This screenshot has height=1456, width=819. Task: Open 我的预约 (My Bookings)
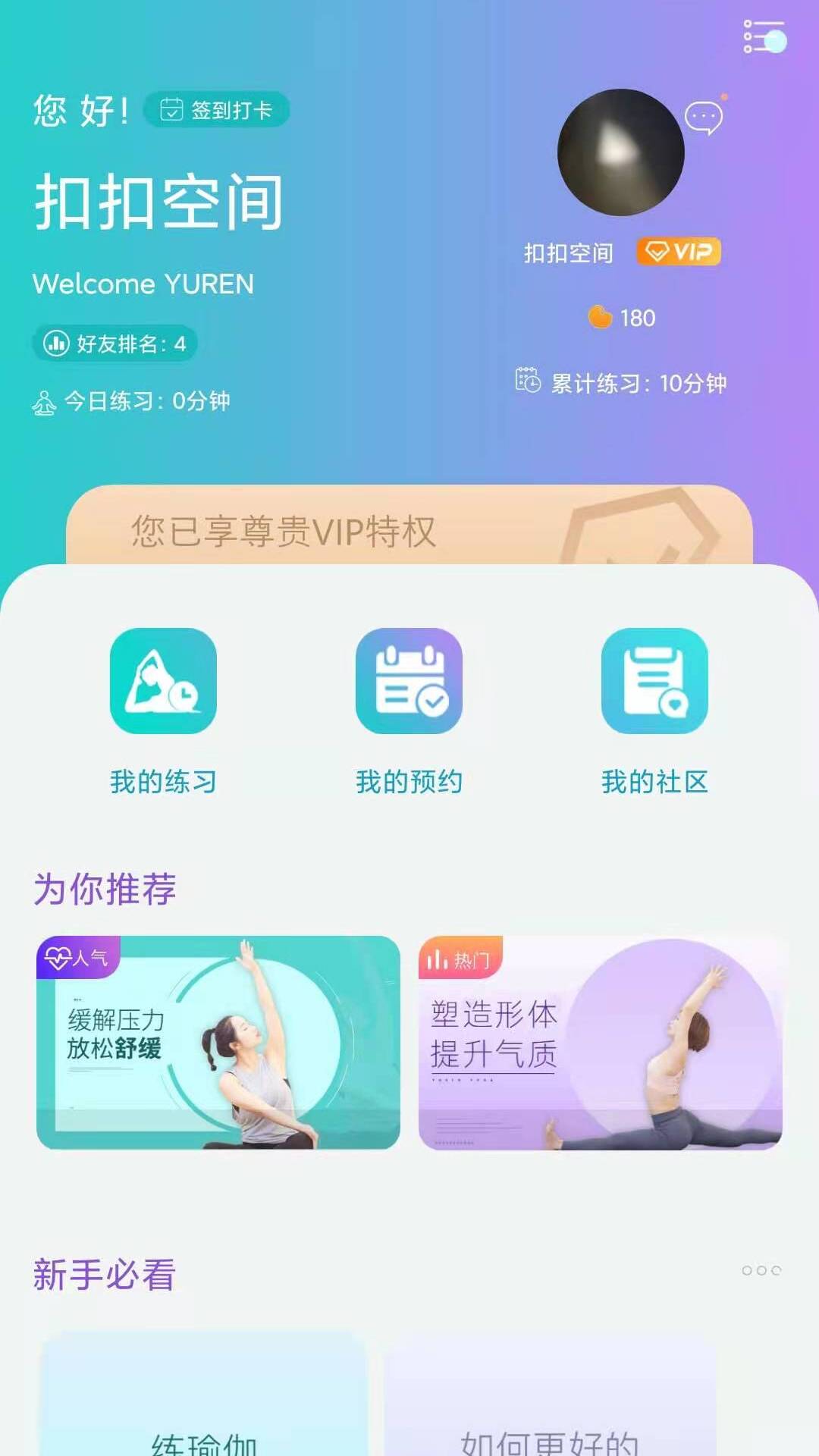pos(409,682)
